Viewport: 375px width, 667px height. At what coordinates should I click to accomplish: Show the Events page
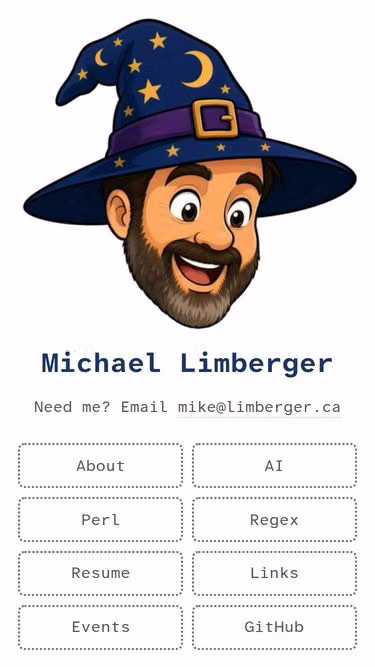point(100,627)
